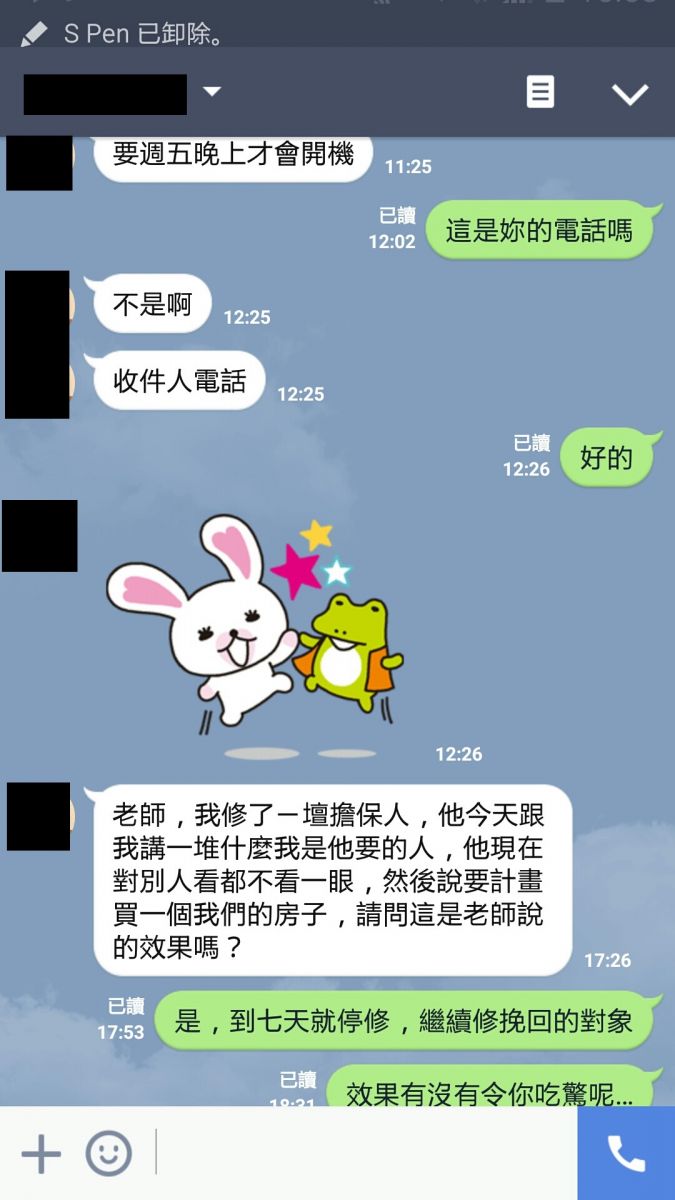Start a voice call with phone button
This screenshot has width=675, height=1200.
point(626,1154)
